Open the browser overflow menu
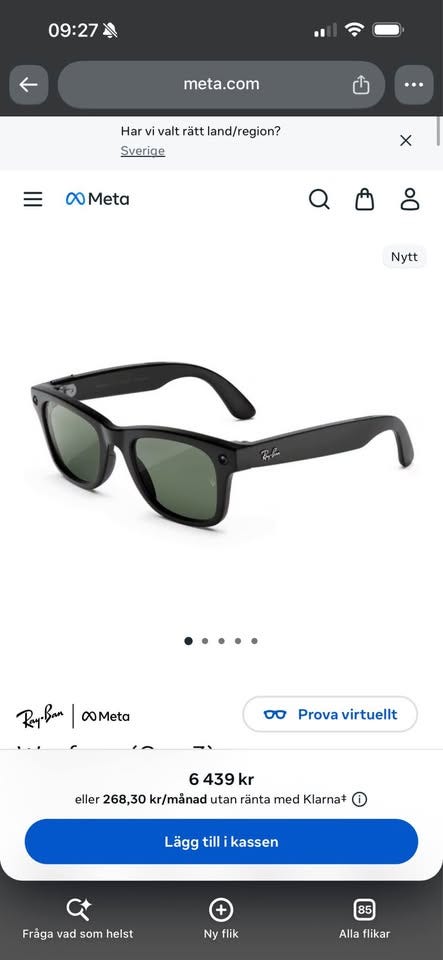This screenshot has height=960, width=443. [414, 84]
